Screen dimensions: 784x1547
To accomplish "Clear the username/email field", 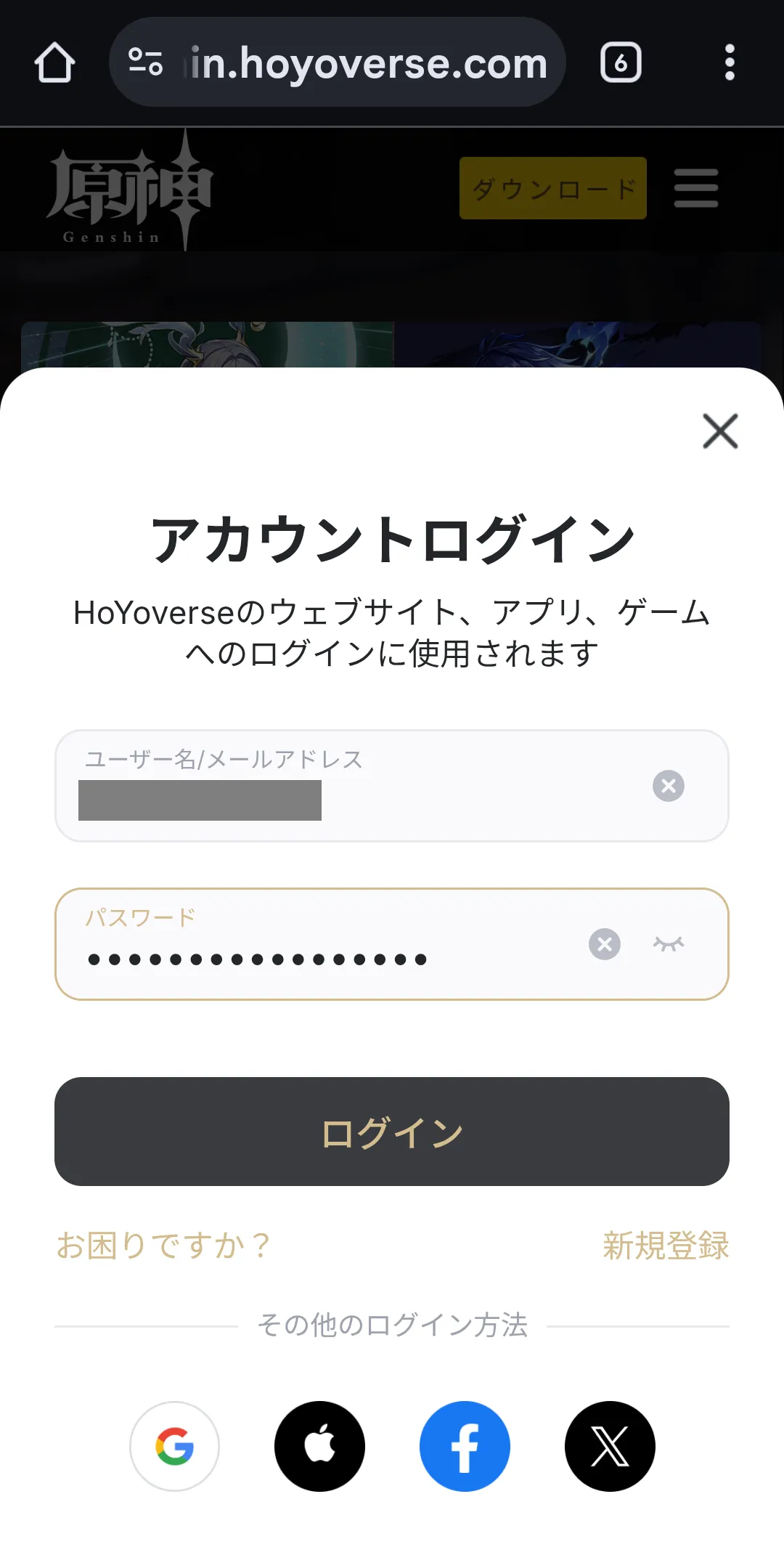I will point(668,786).
